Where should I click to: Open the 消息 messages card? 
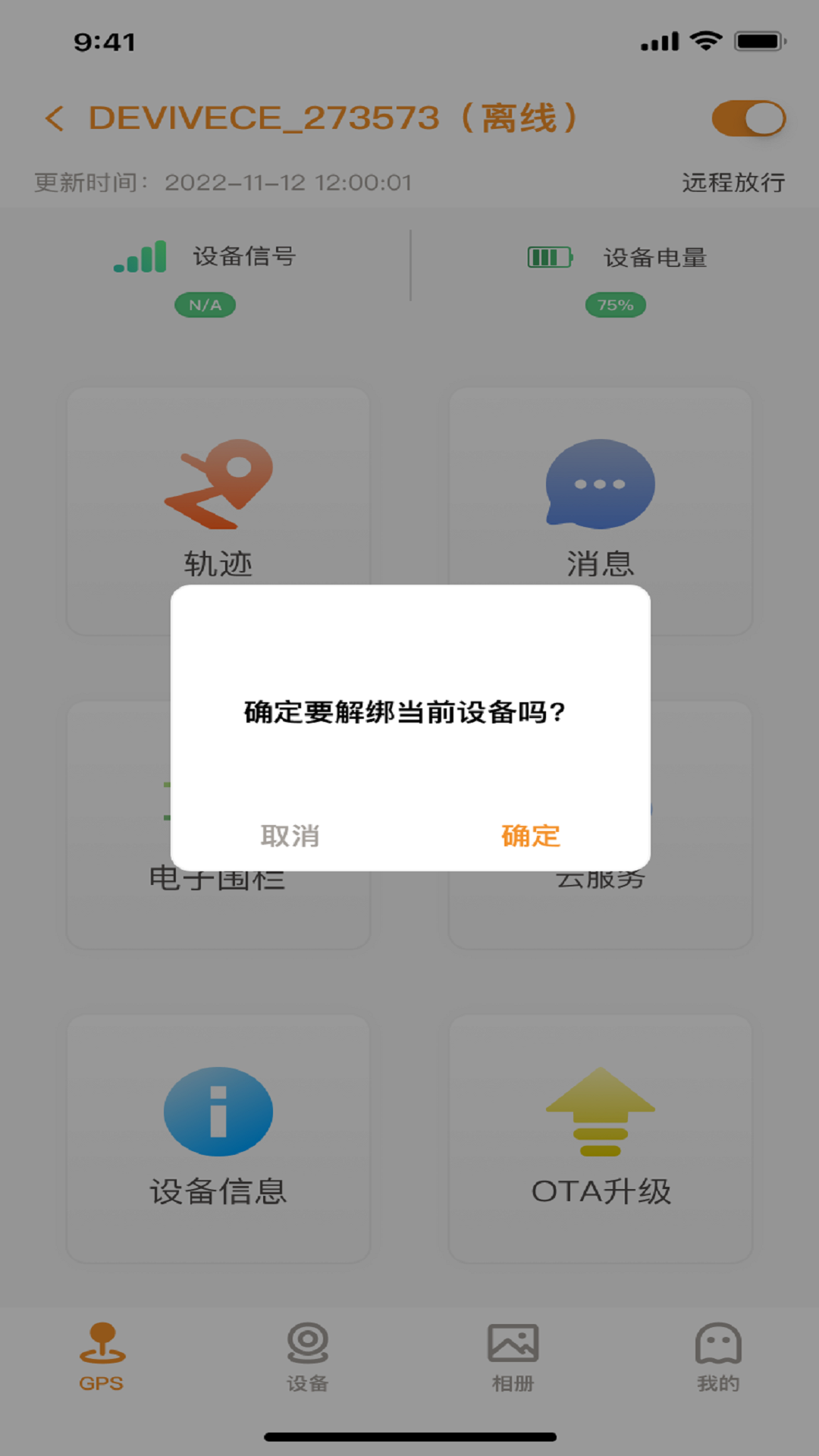[600, 493]
